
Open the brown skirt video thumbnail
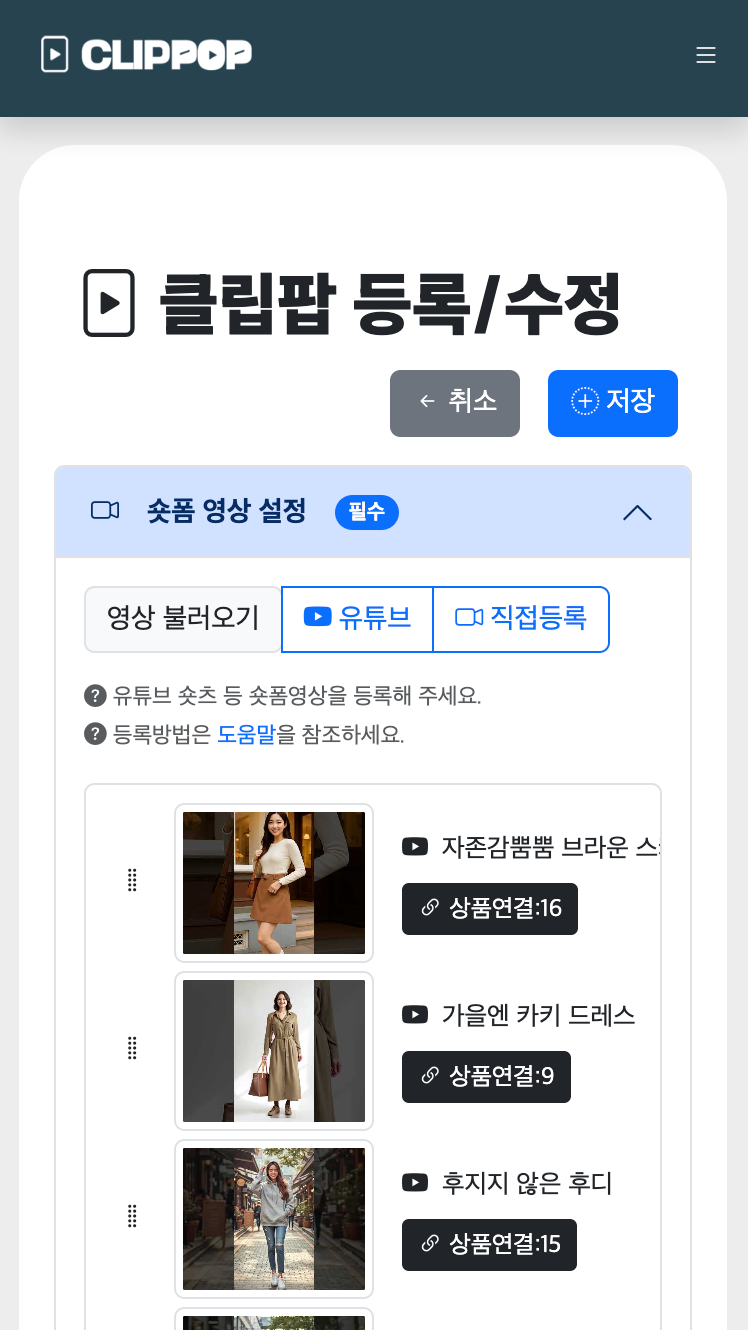coord(274,883)
